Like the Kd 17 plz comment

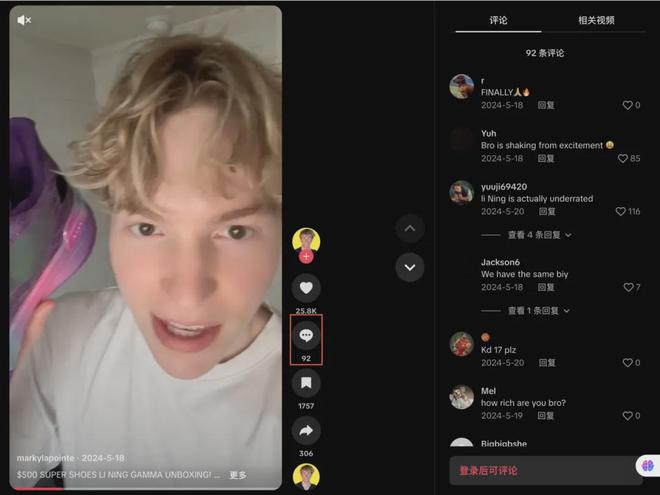pyautogui.click(x=628, y=363)
